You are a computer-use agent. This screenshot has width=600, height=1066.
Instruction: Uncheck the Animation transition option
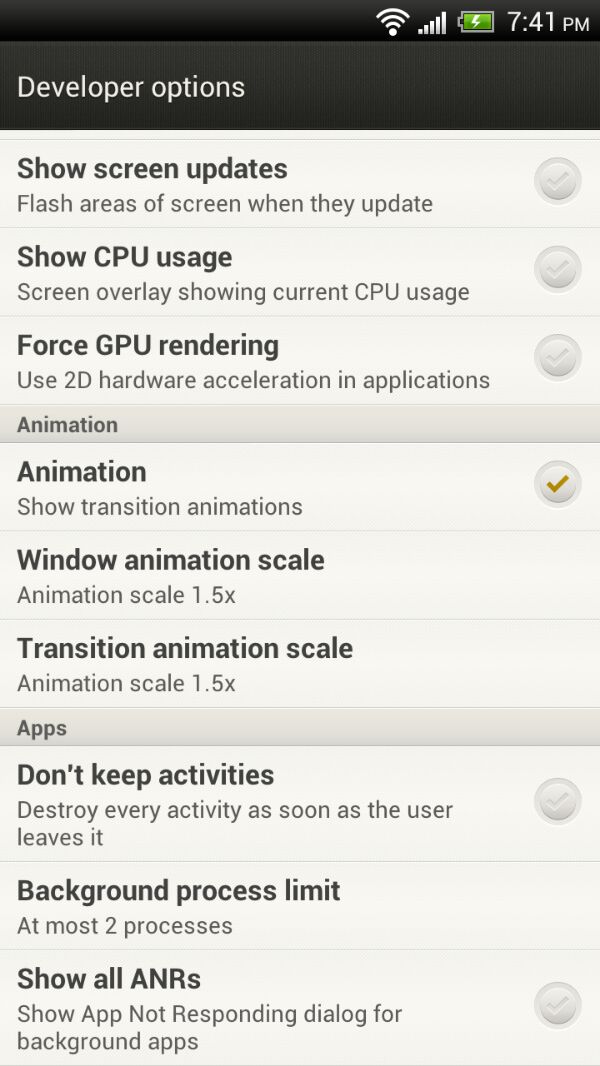click(557, 484)
